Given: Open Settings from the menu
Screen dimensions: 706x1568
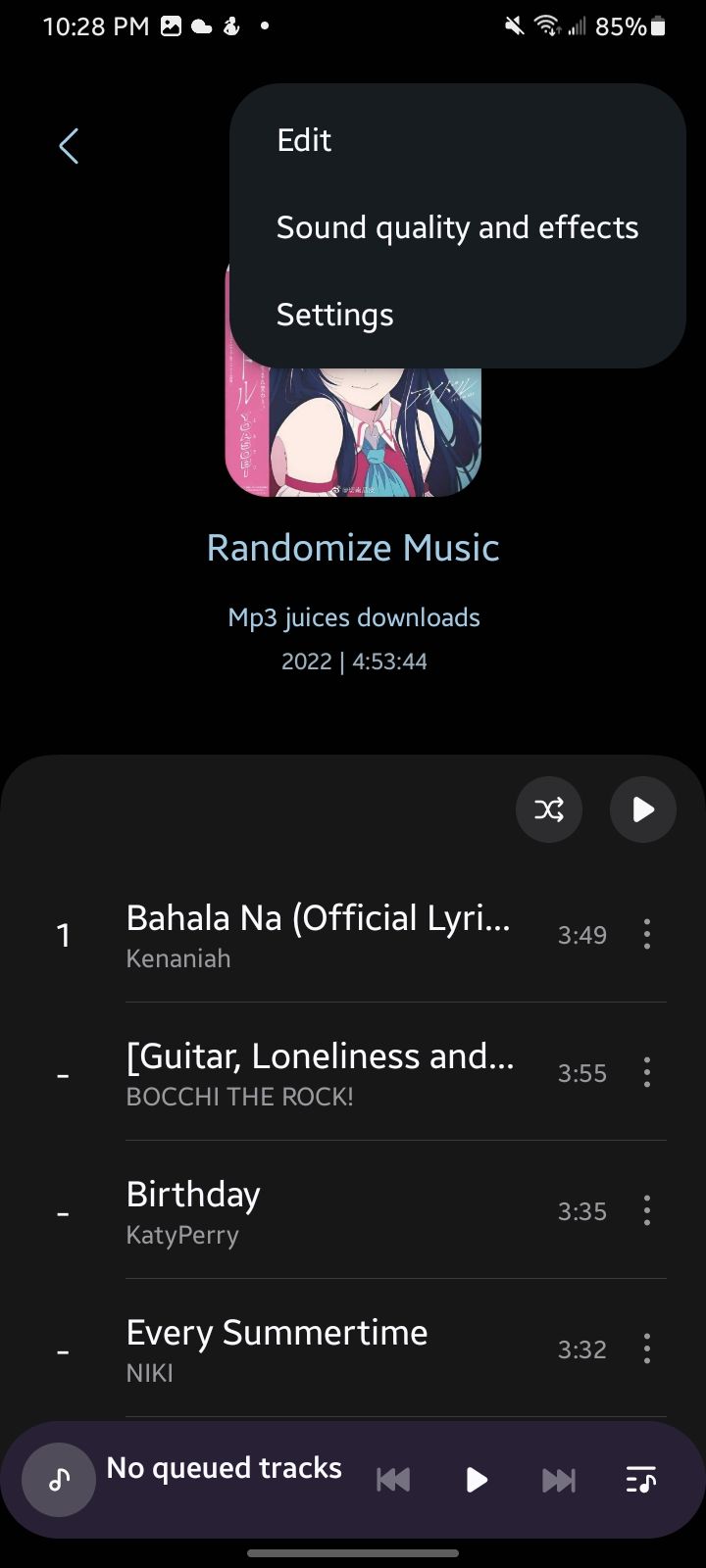Looking at the screenshot, I should [x=334, y=315].
